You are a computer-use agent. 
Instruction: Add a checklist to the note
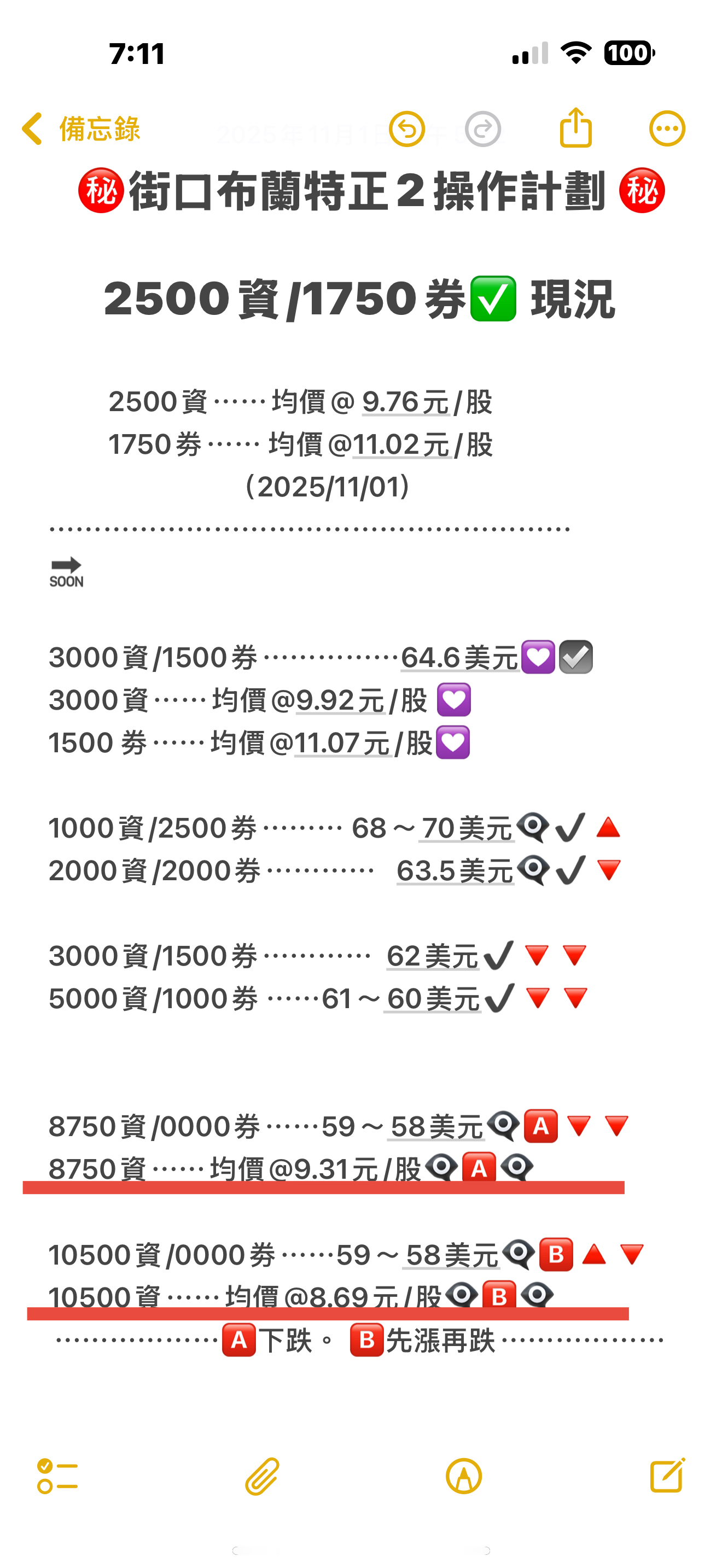[x=57, y=1477]
